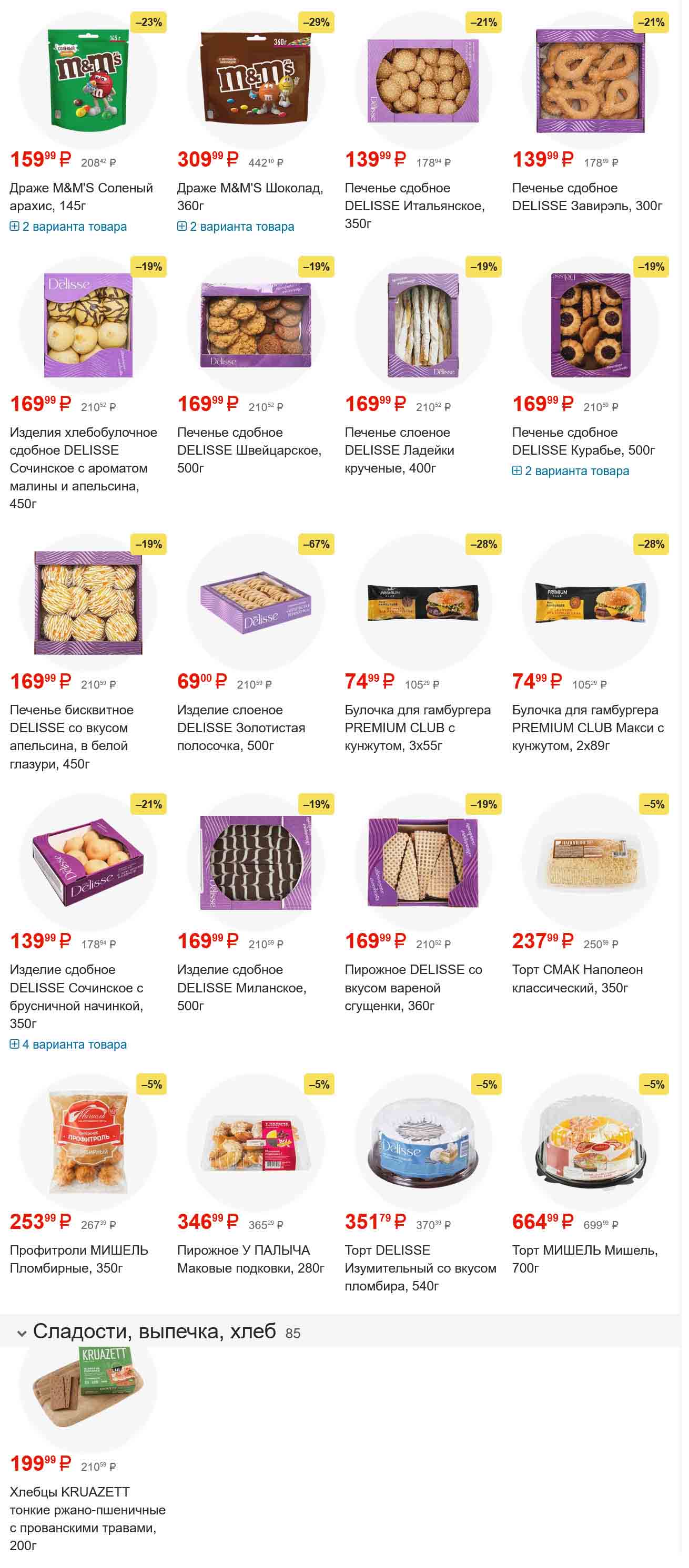689x1568 pixels.
Task: Open PREMIUM CLUB Макси булочка 2х89г
Action: tap(588, 727)
